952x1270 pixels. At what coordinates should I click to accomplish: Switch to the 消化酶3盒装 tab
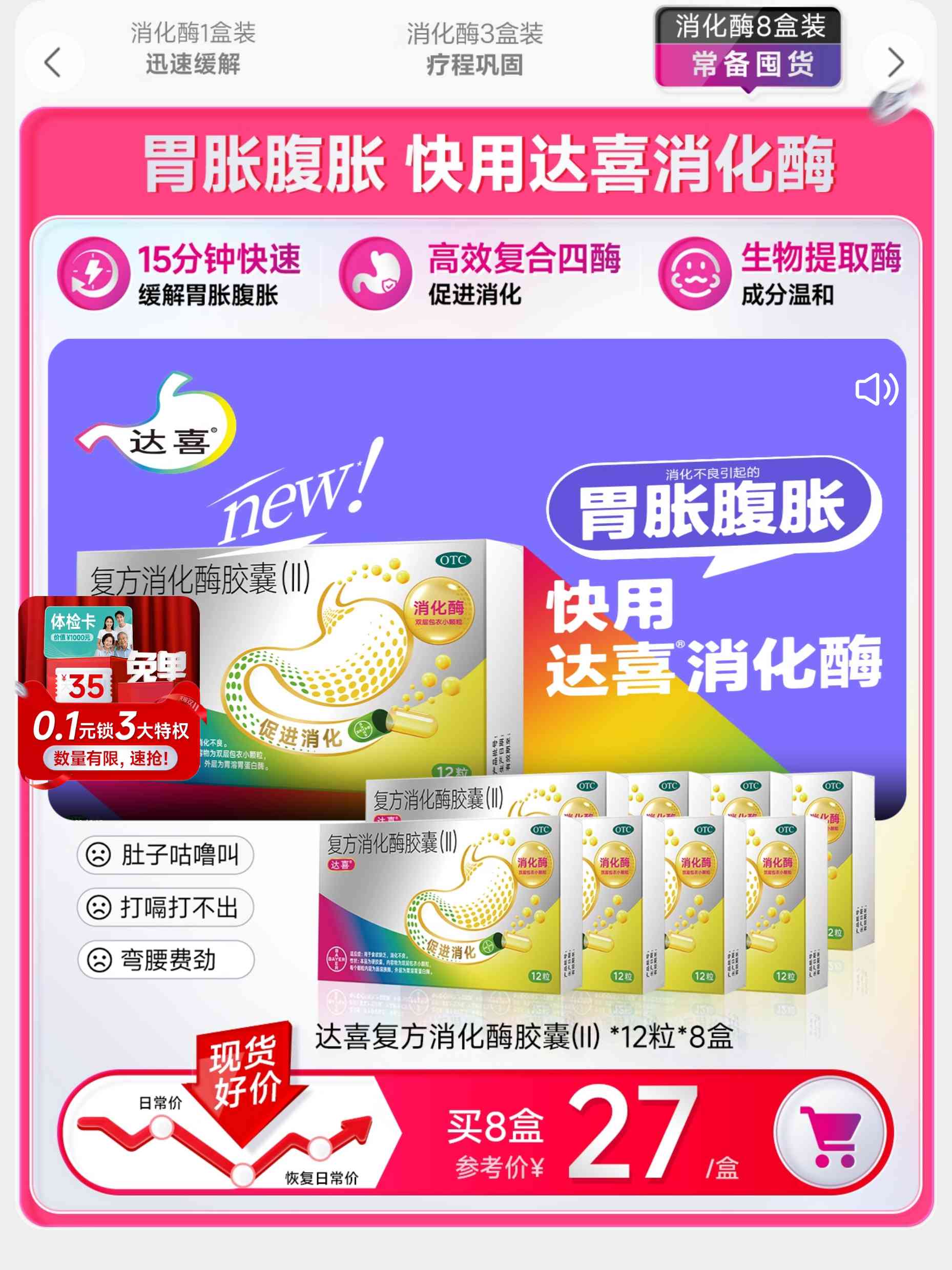(x=474, y=49)
